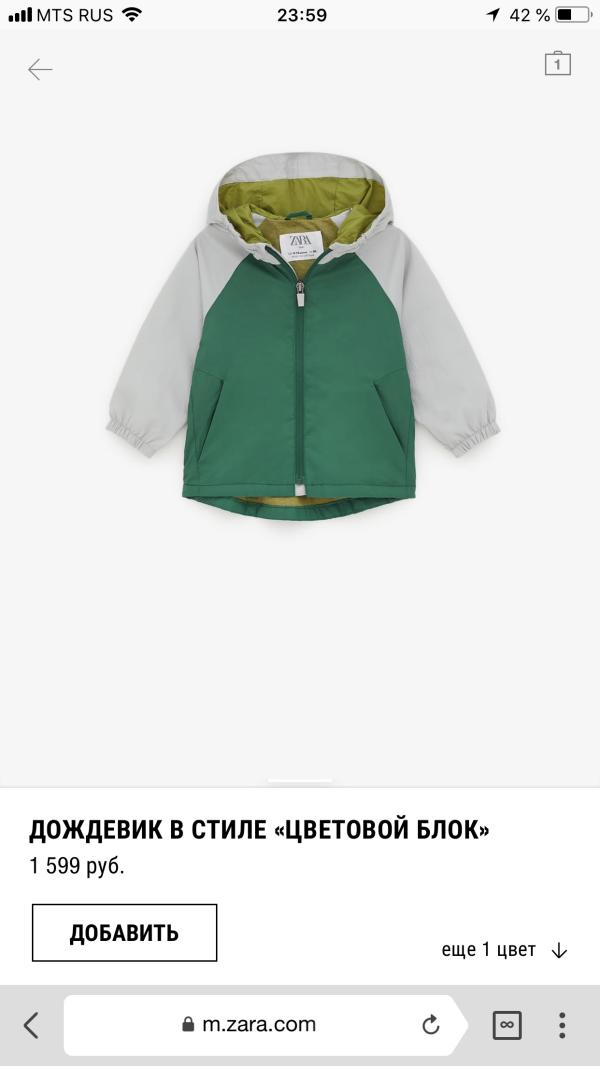Open the browser tabs button

[x=507, y=1025]
